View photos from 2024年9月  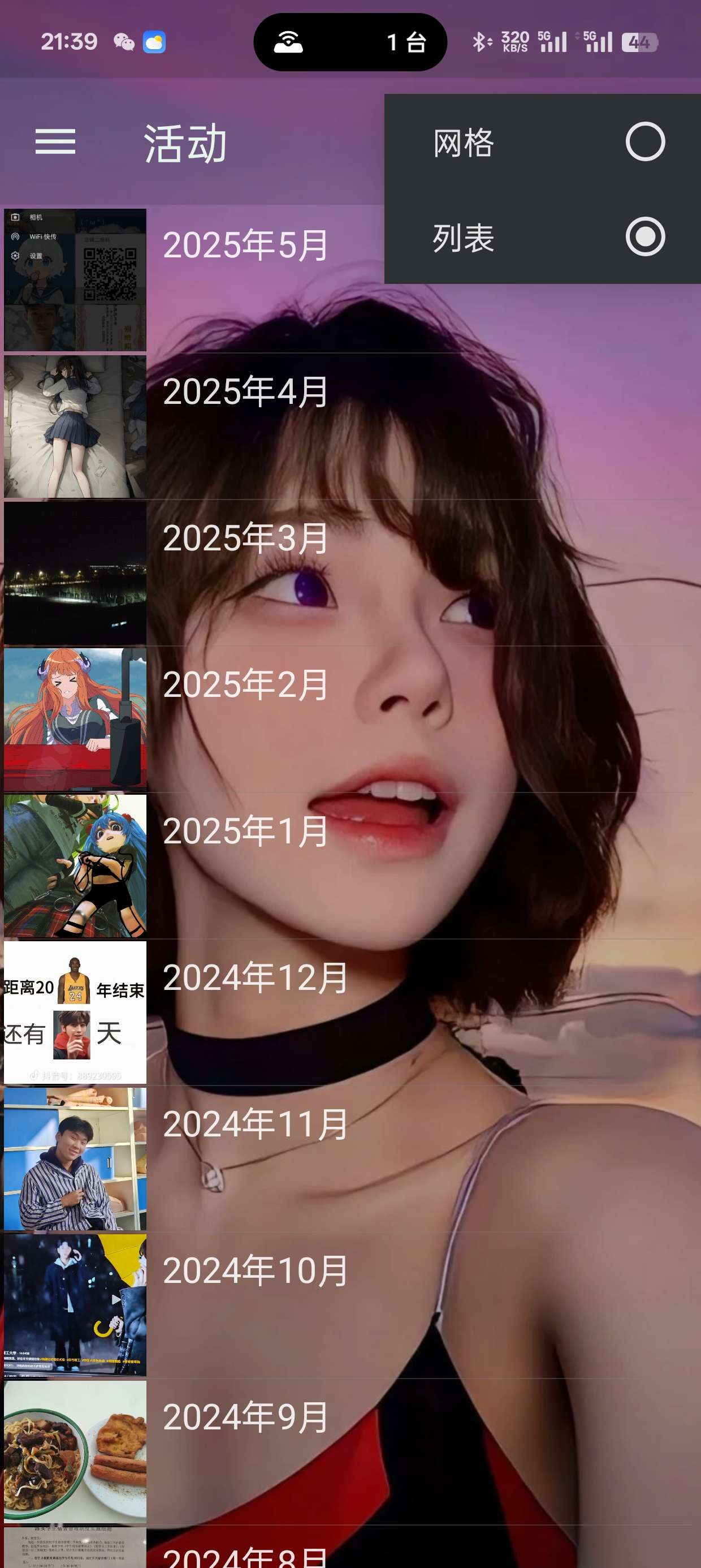pyautogui.click(x=245, y=1417)
